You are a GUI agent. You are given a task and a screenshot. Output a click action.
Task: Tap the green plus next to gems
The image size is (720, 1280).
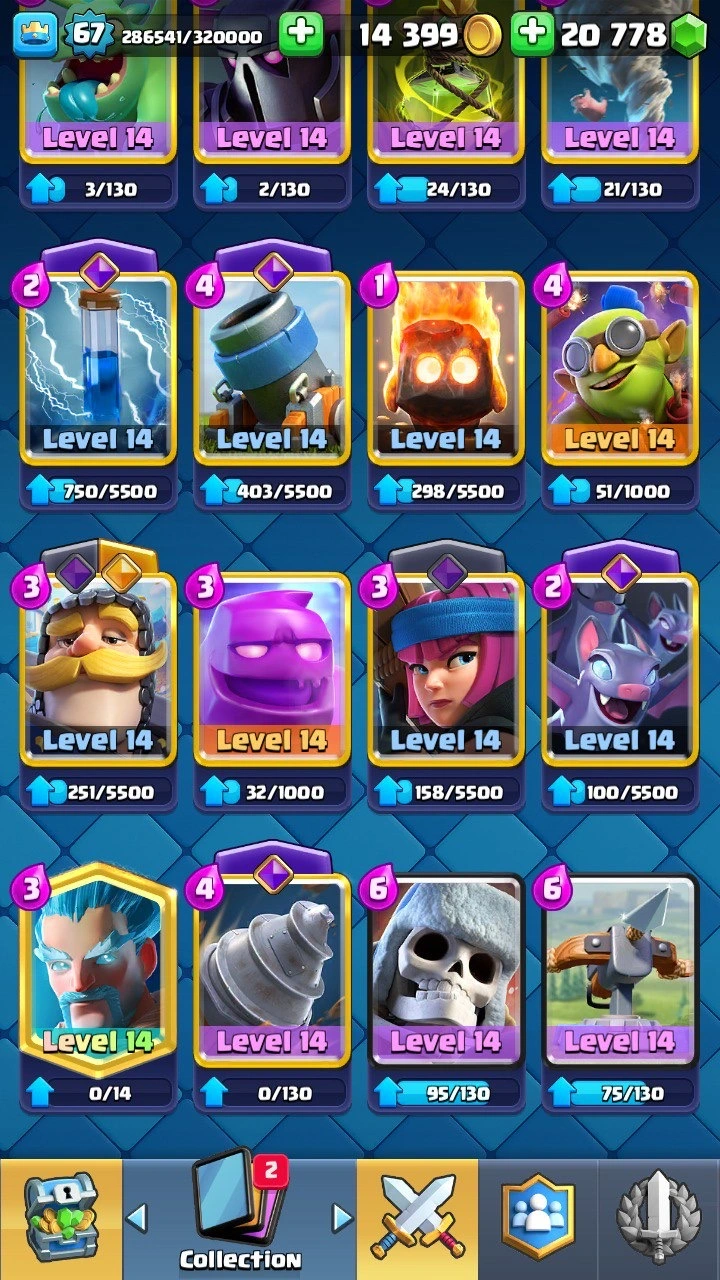[532, 36]
